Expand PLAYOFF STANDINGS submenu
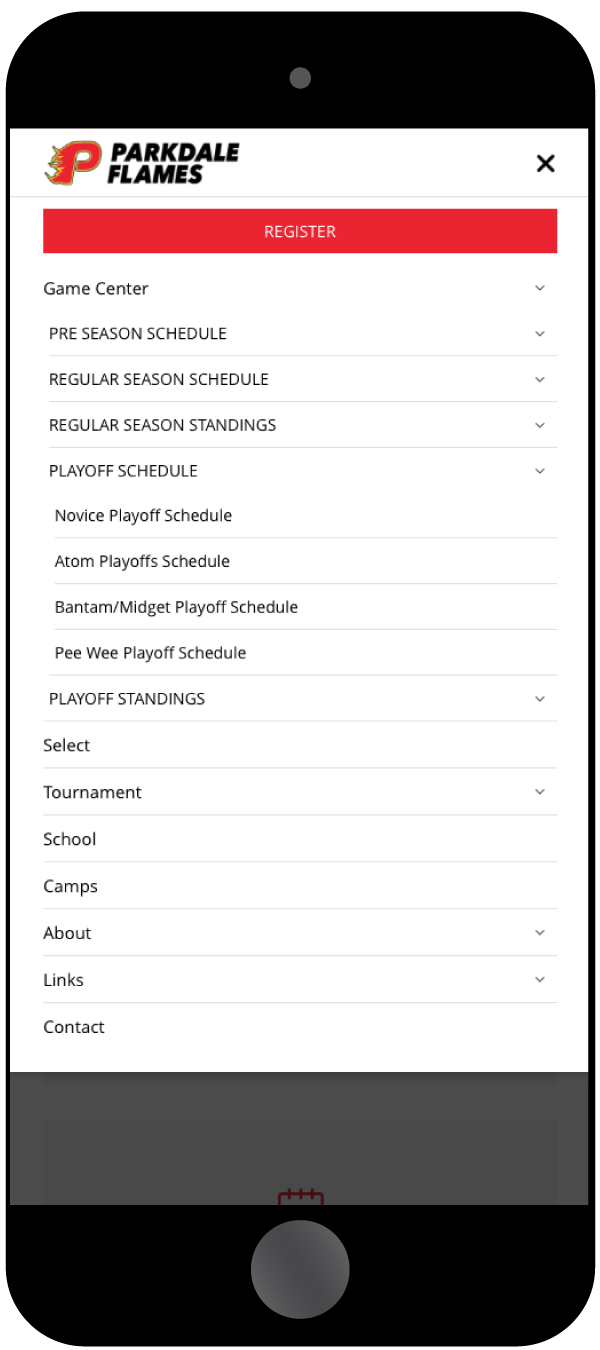This screenshot has height=1350, width=600. point(540,699)
